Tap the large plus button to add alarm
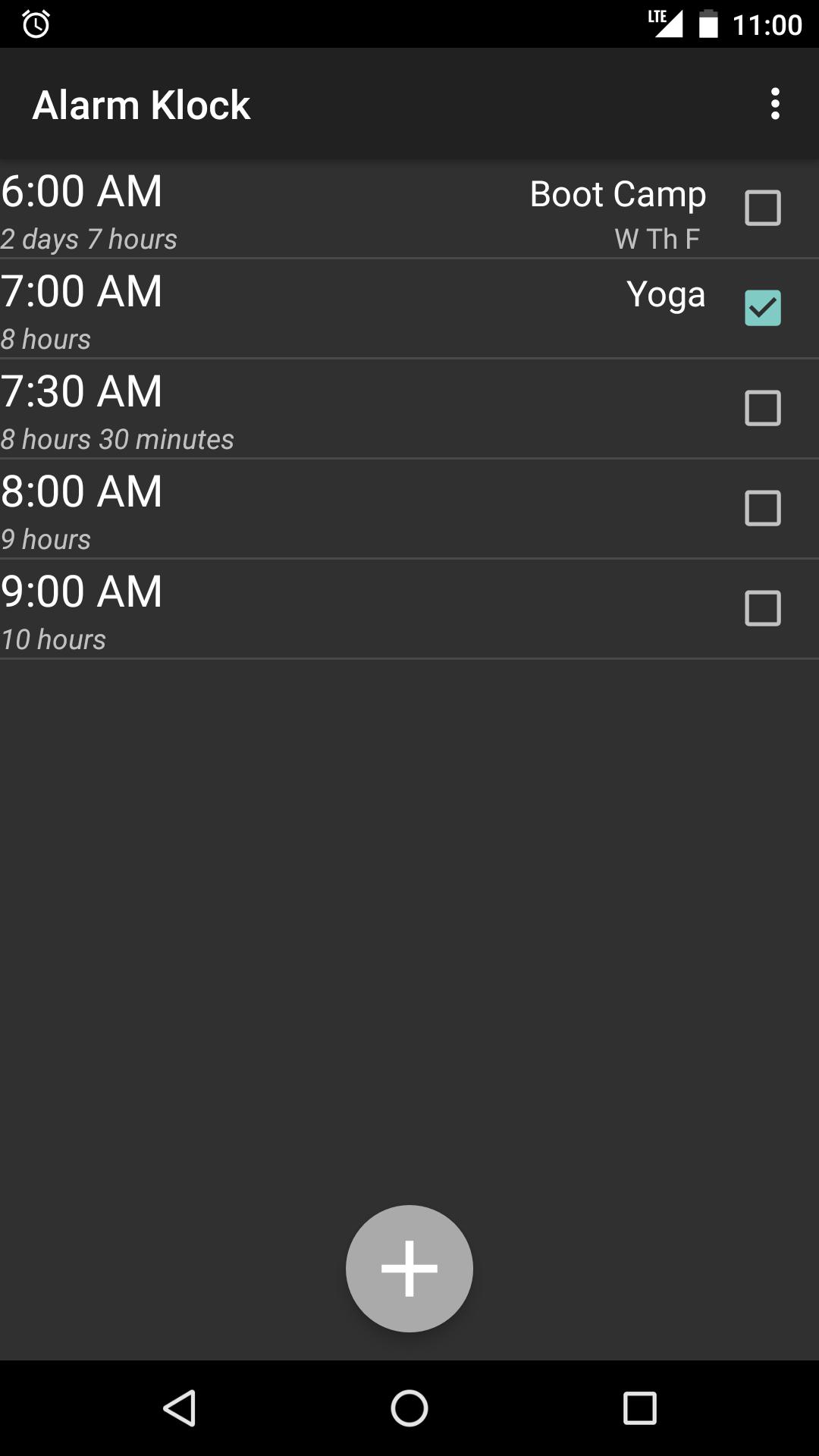The width and height of the screenshot is (819, 1456). tap(409, 1269)
